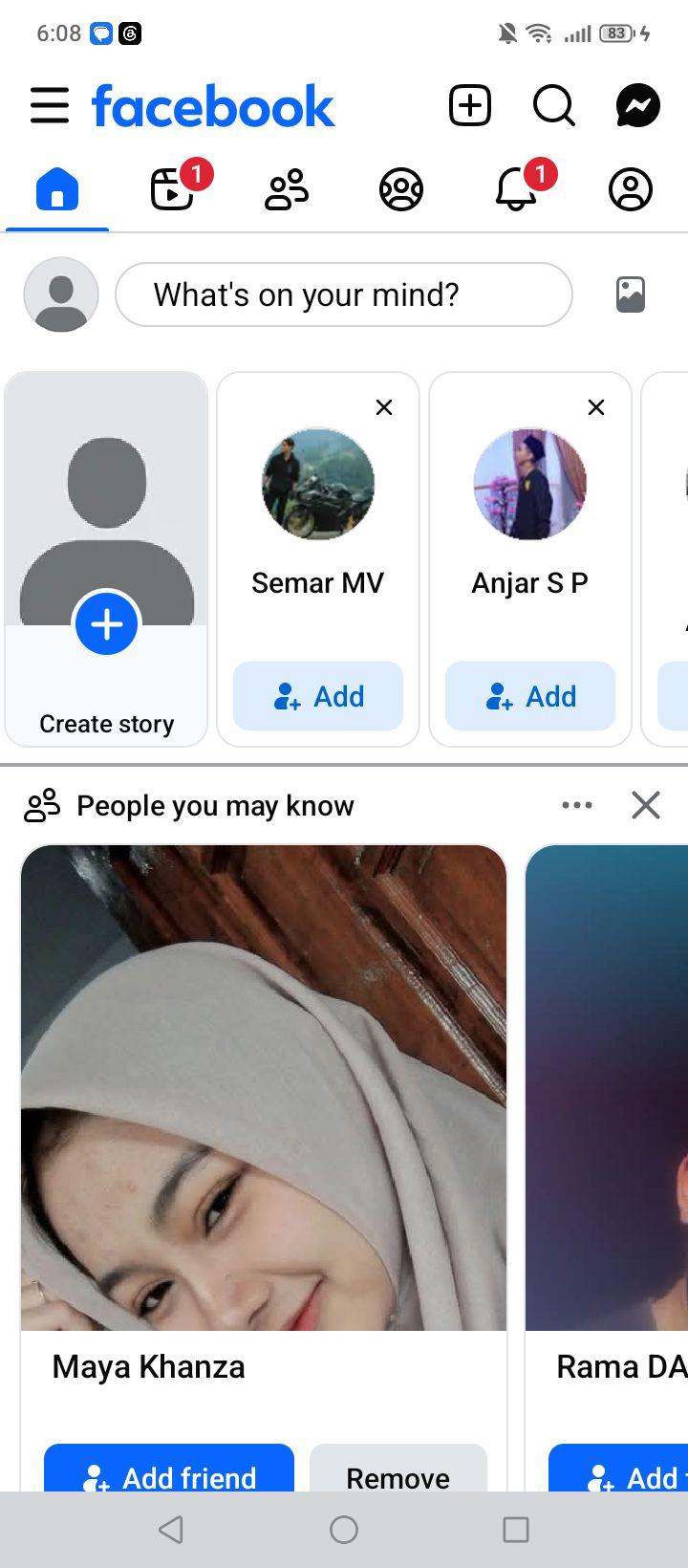The height and width of the screenshot is (1568, 688).
Task: Switch to the video tab
Action: (173, 188)
